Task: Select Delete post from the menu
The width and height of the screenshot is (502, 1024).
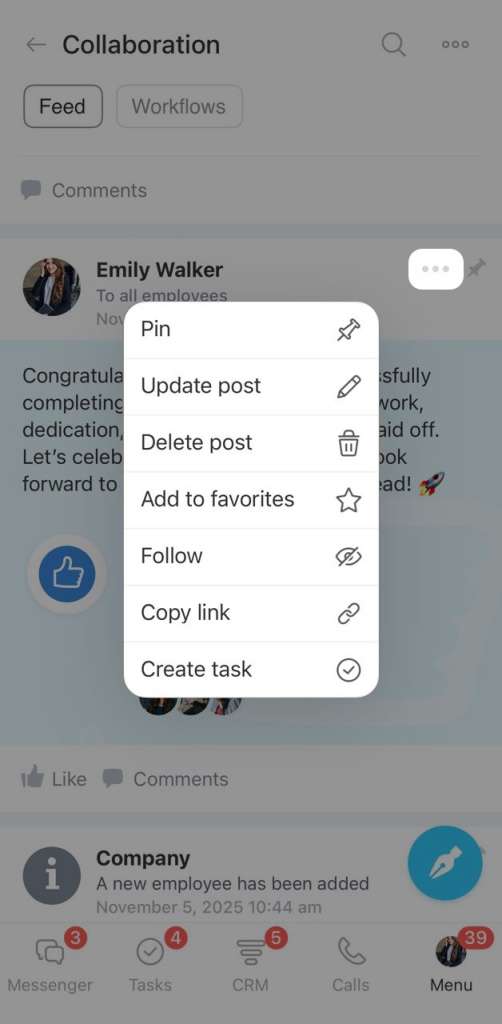Action: point(251,443)
